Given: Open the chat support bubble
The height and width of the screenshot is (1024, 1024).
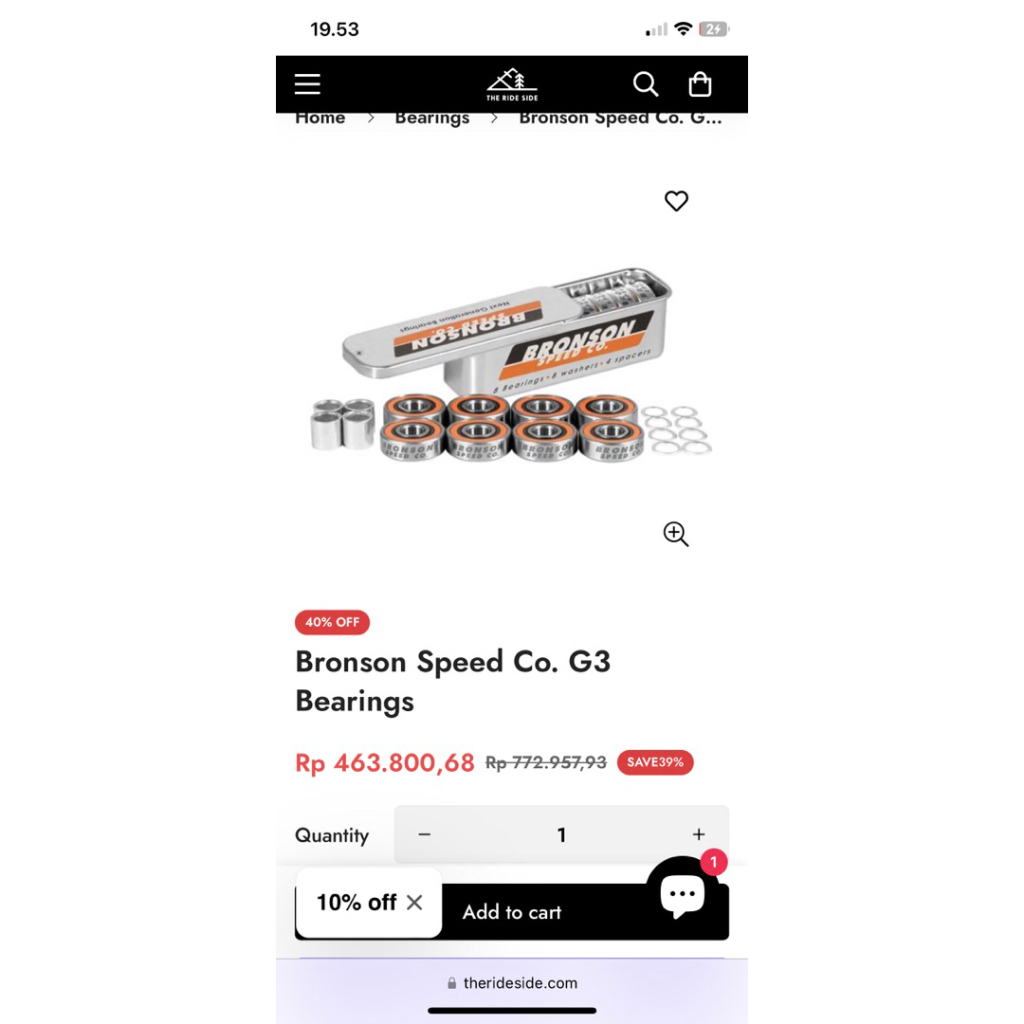Looking at the screenshot, I should coord(683,893).
